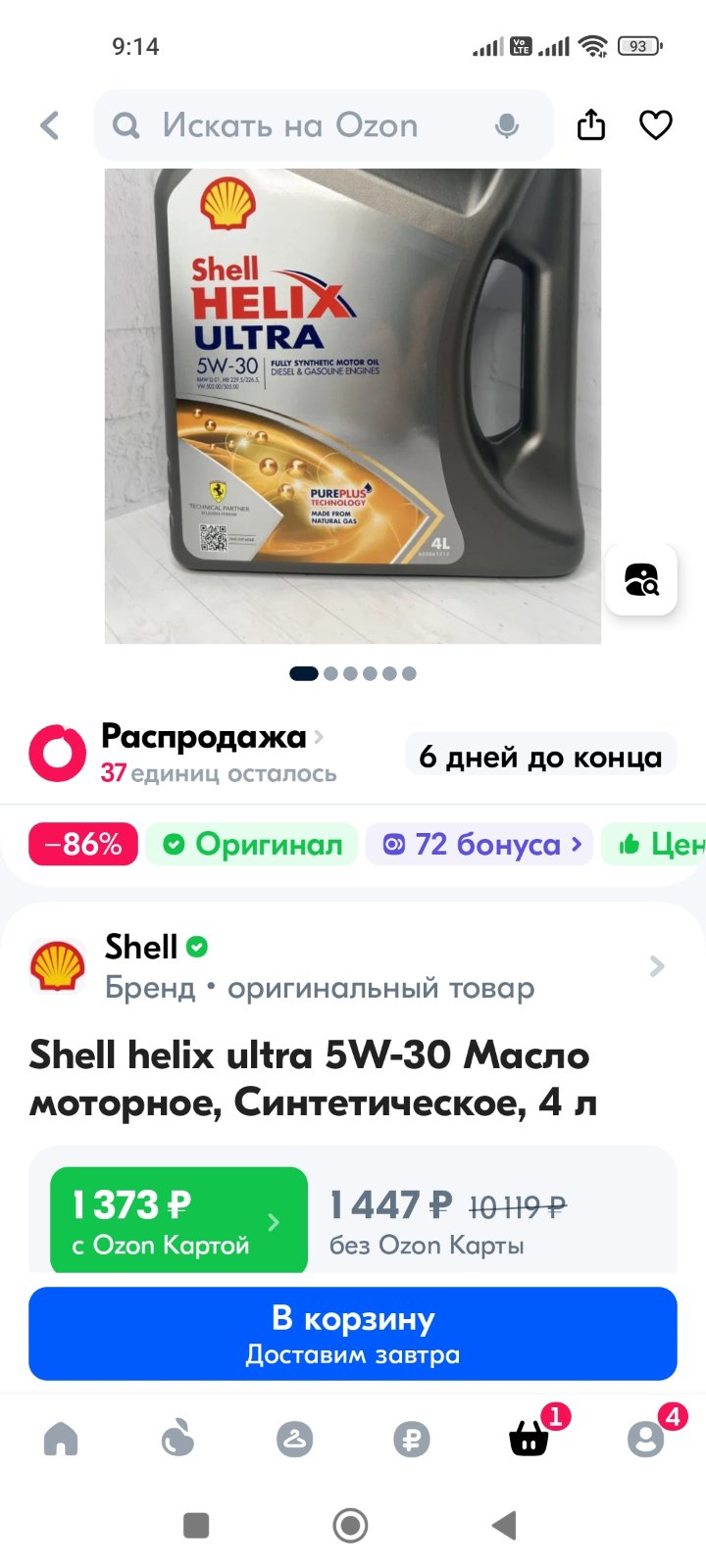
Task: Start voice search with the microphone
Action: [x=507, y=125]
